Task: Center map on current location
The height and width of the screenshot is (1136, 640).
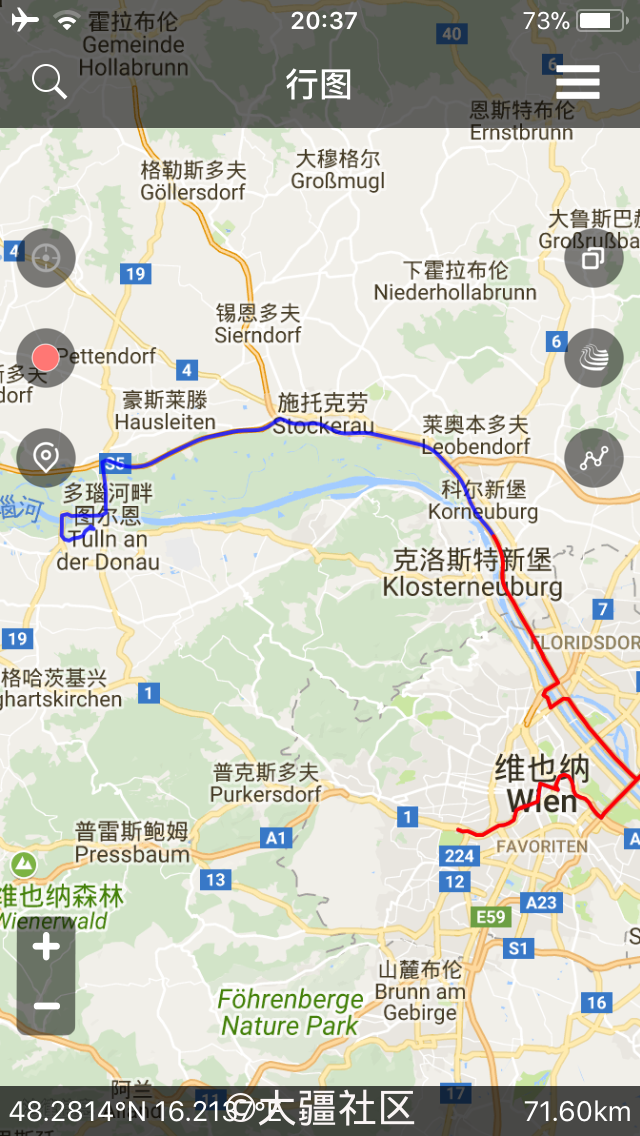Action: coord(46,258)
